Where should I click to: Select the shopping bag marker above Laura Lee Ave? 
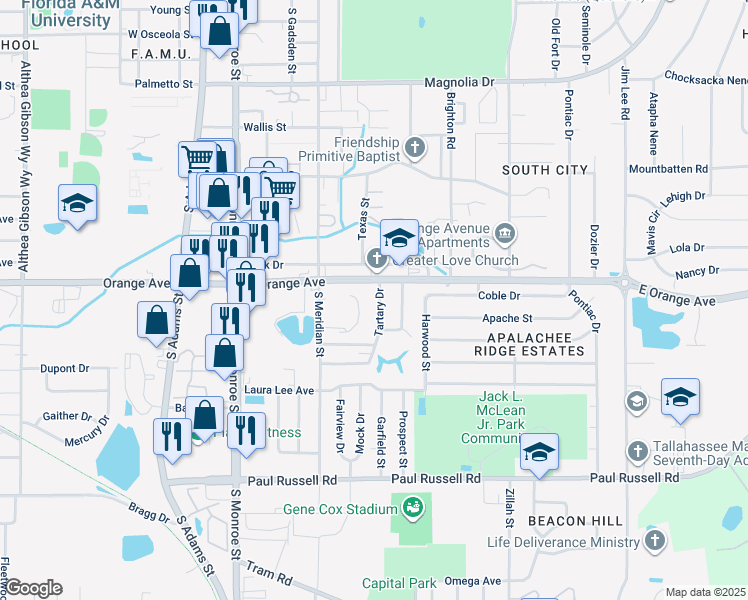pos(224,353)
